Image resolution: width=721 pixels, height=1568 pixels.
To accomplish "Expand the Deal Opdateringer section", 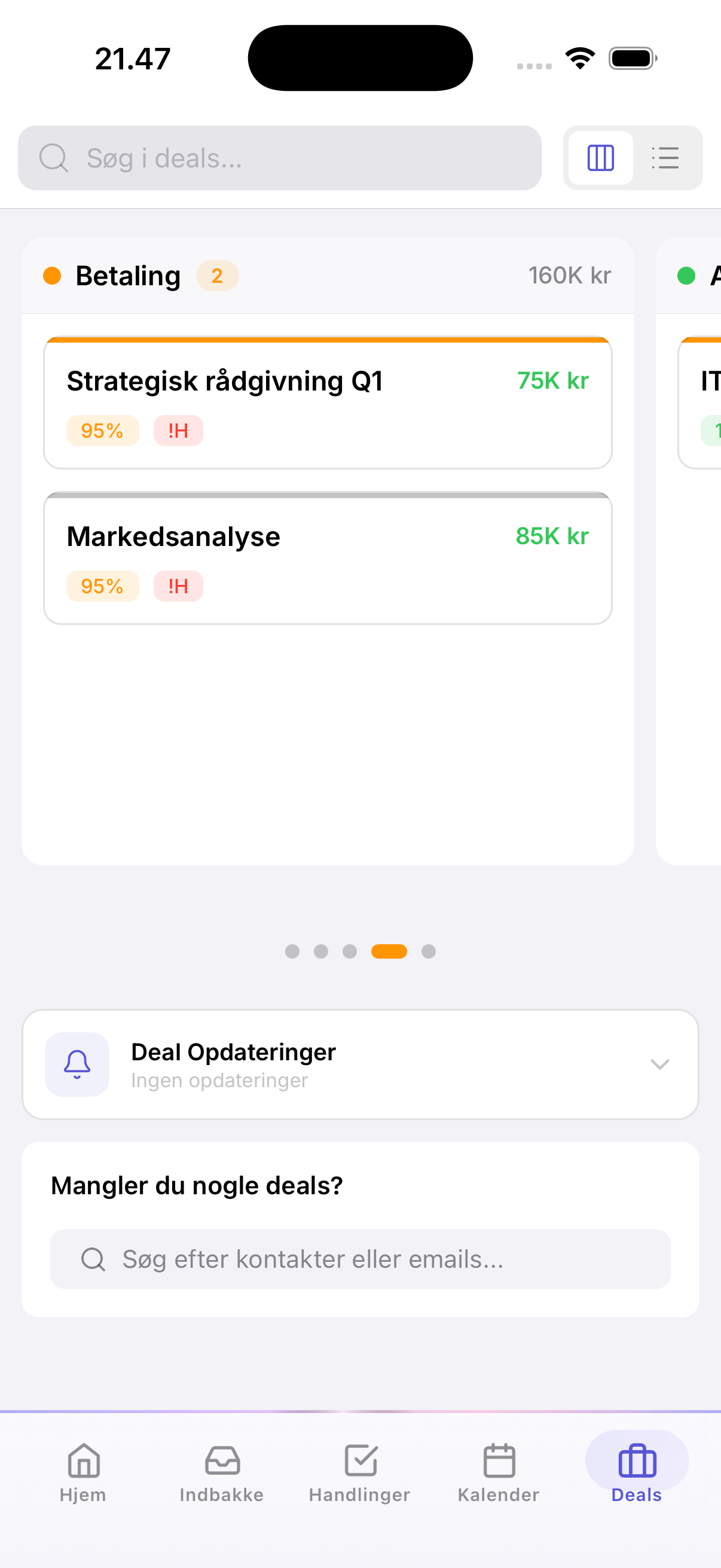I will tap(659, 1064).
